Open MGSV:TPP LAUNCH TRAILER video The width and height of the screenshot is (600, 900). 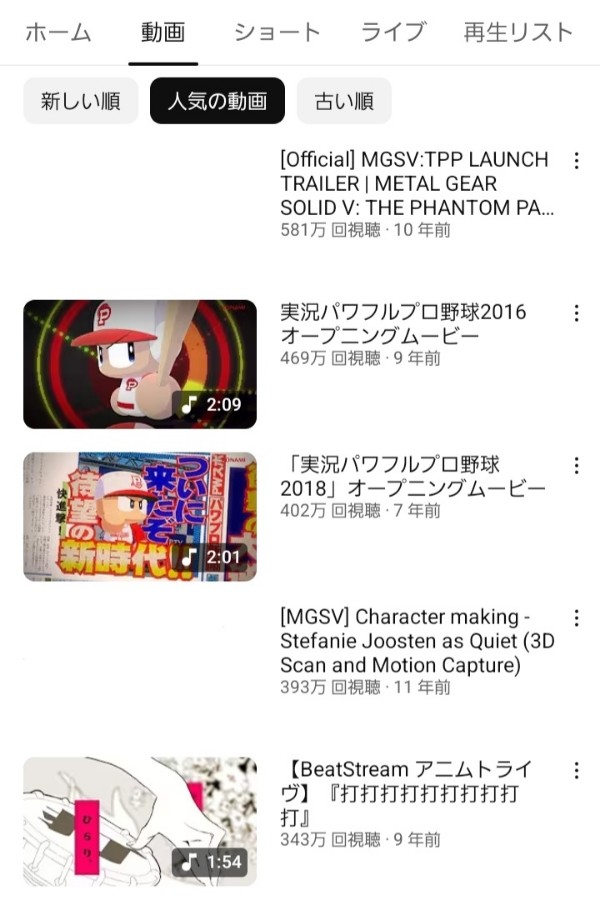(415, 184)
